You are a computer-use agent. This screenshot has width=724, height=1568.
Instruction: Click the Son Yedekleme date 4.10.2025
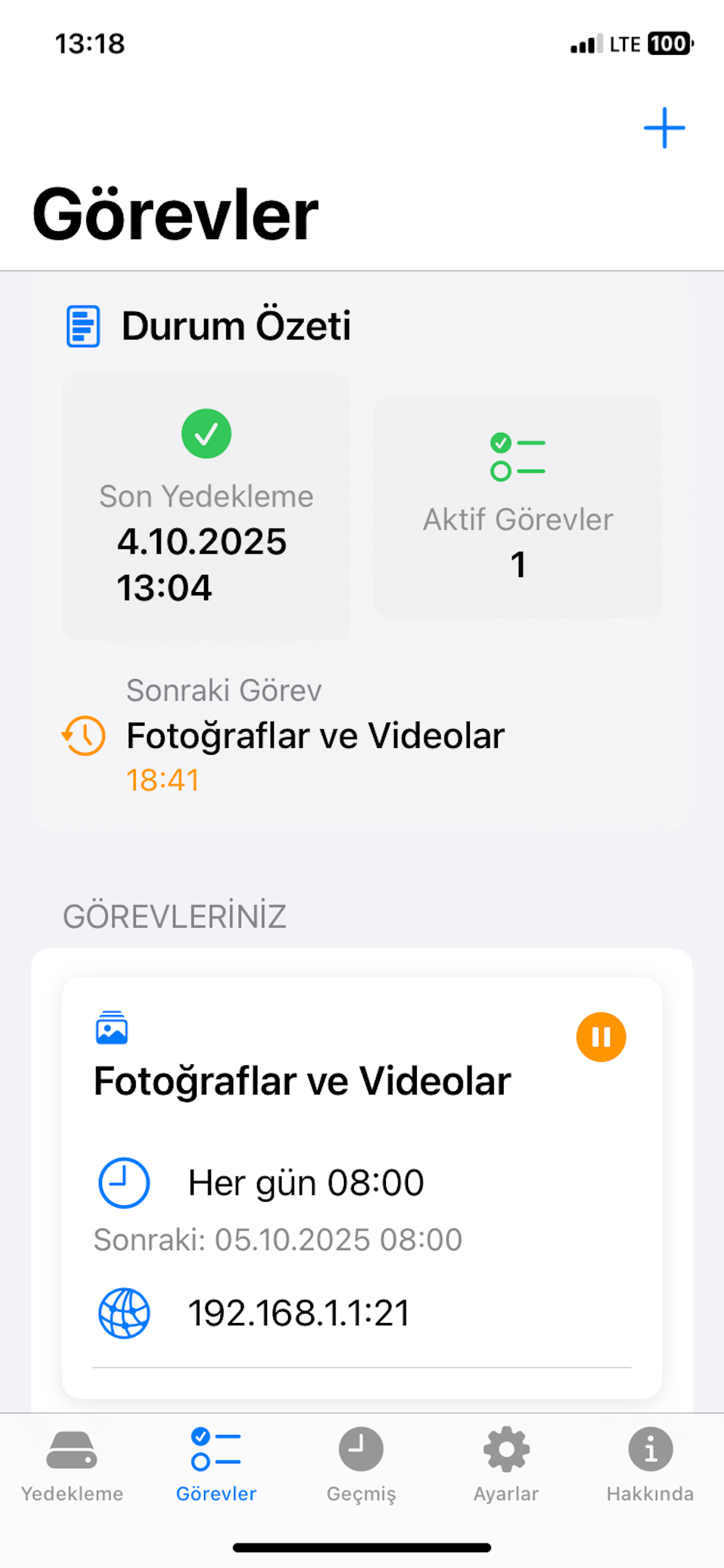tap(203, 543)
